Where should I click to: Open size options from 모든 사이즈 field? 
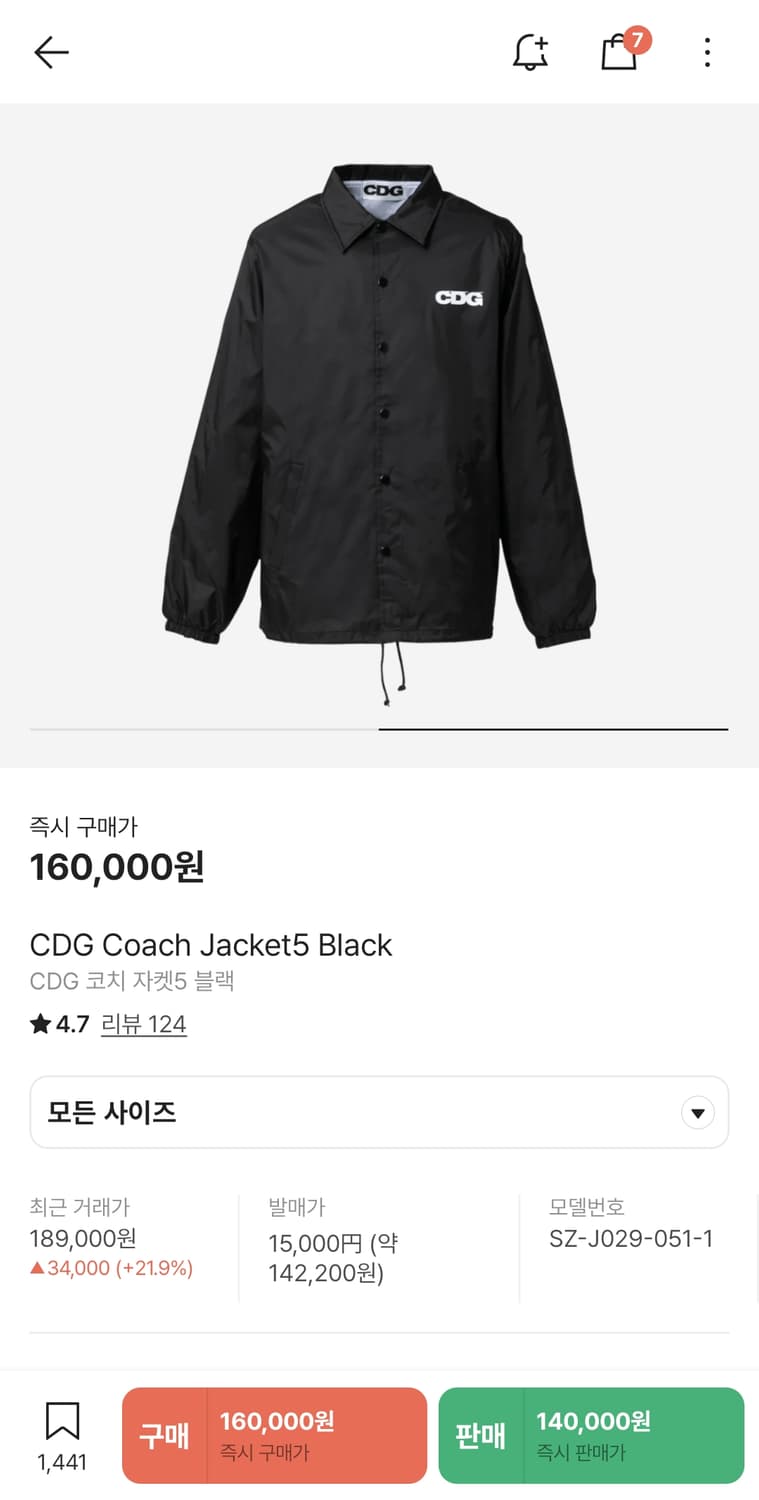point(379,1112)
